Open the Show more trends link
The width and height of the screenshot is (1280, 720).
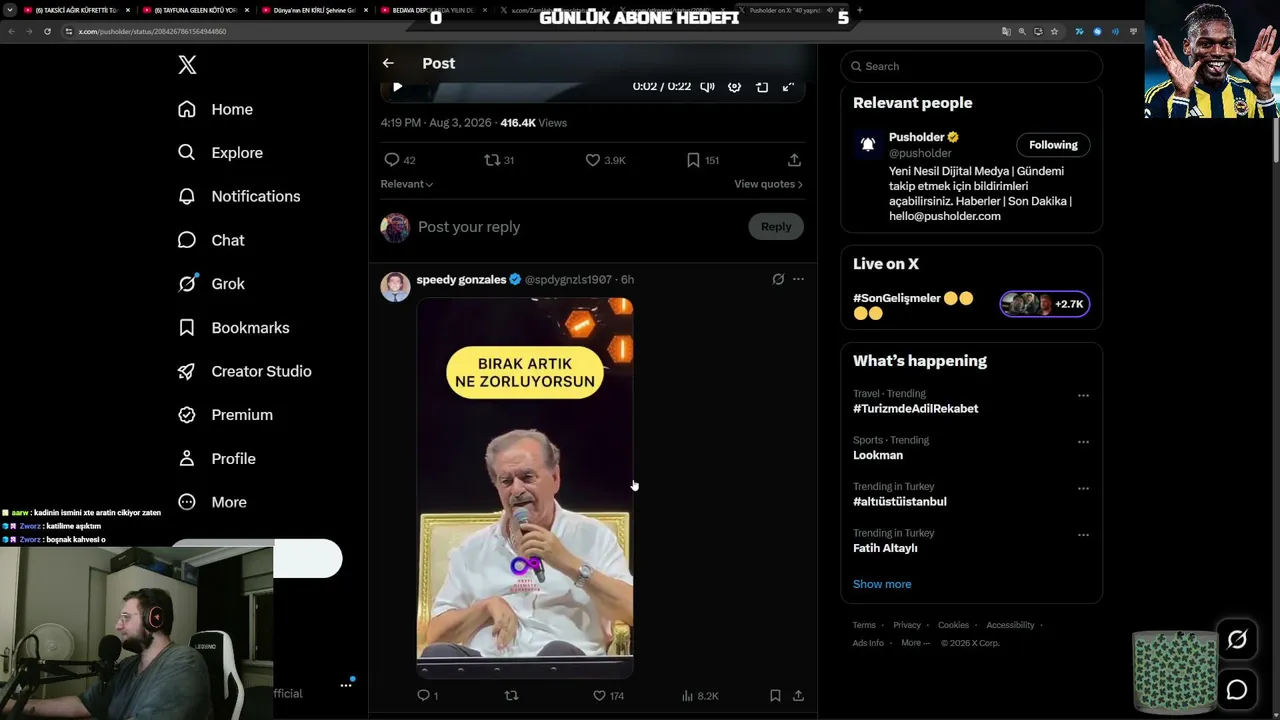tap(882, 584)
